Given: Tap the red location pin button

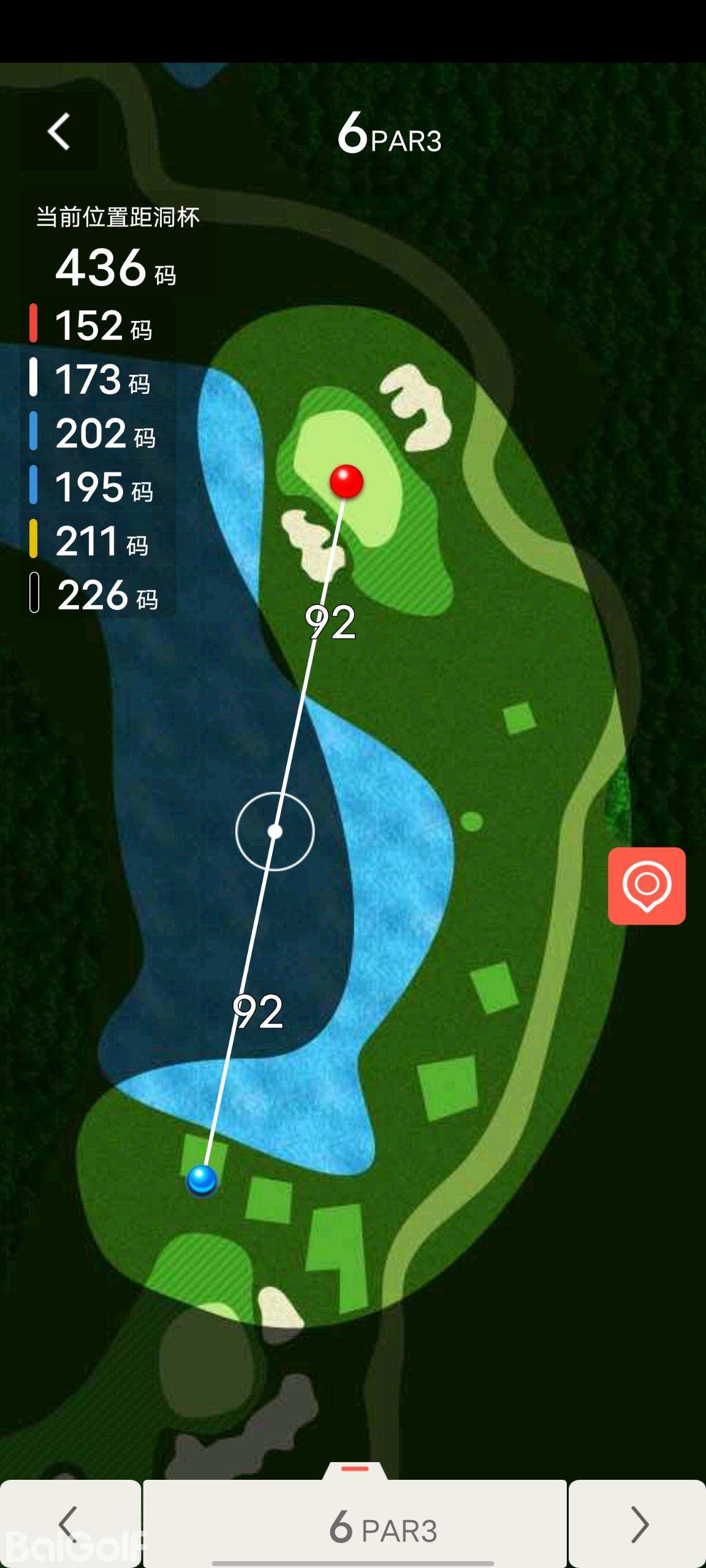Looking at the screenshot, I should click(x=647, y=886).
